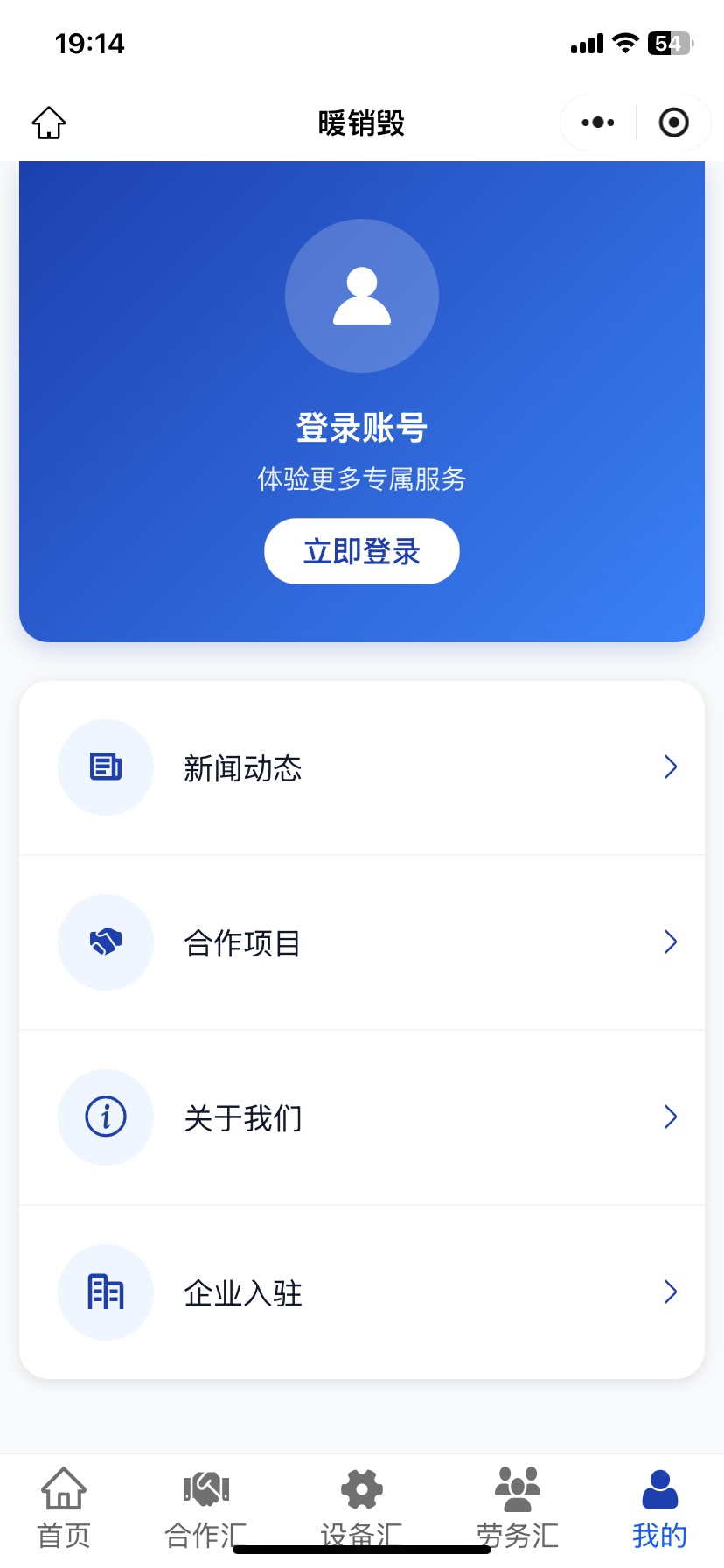
Task: Close the mini program with circle icon
Action: click(x=673, y=122)
